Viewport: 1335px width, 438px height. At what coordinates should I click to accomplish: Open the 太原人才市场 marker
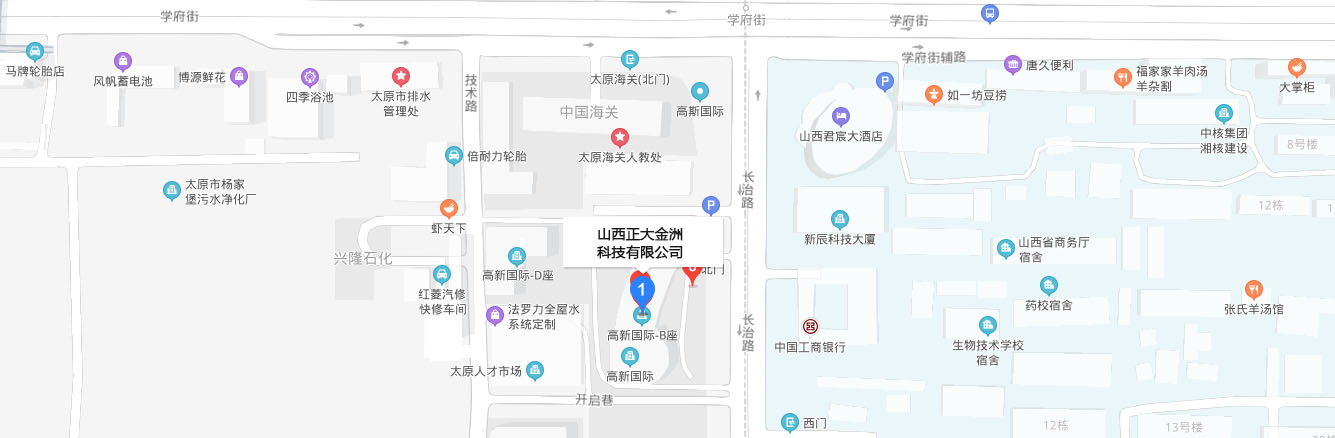535,371
